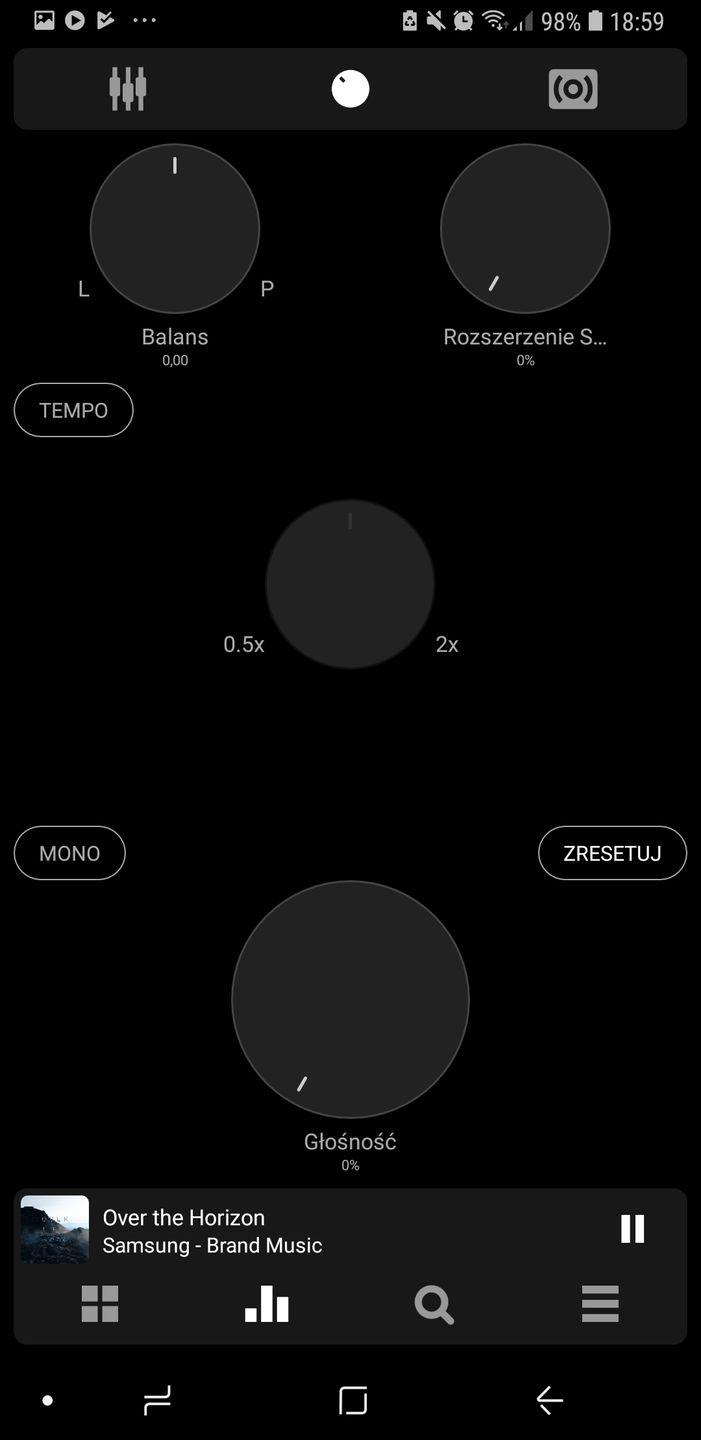
Task: Open the library grid view
Action: 100,1304
